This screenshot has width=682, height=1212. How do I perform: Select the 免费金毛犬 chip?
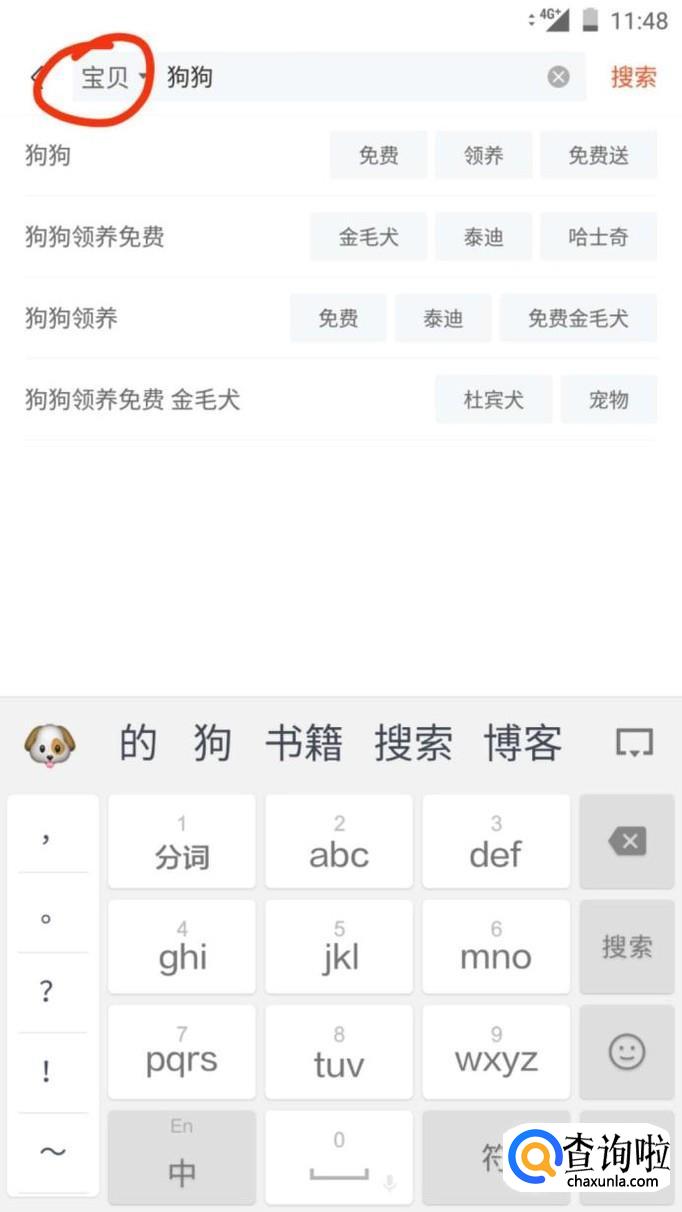[578, 319]
